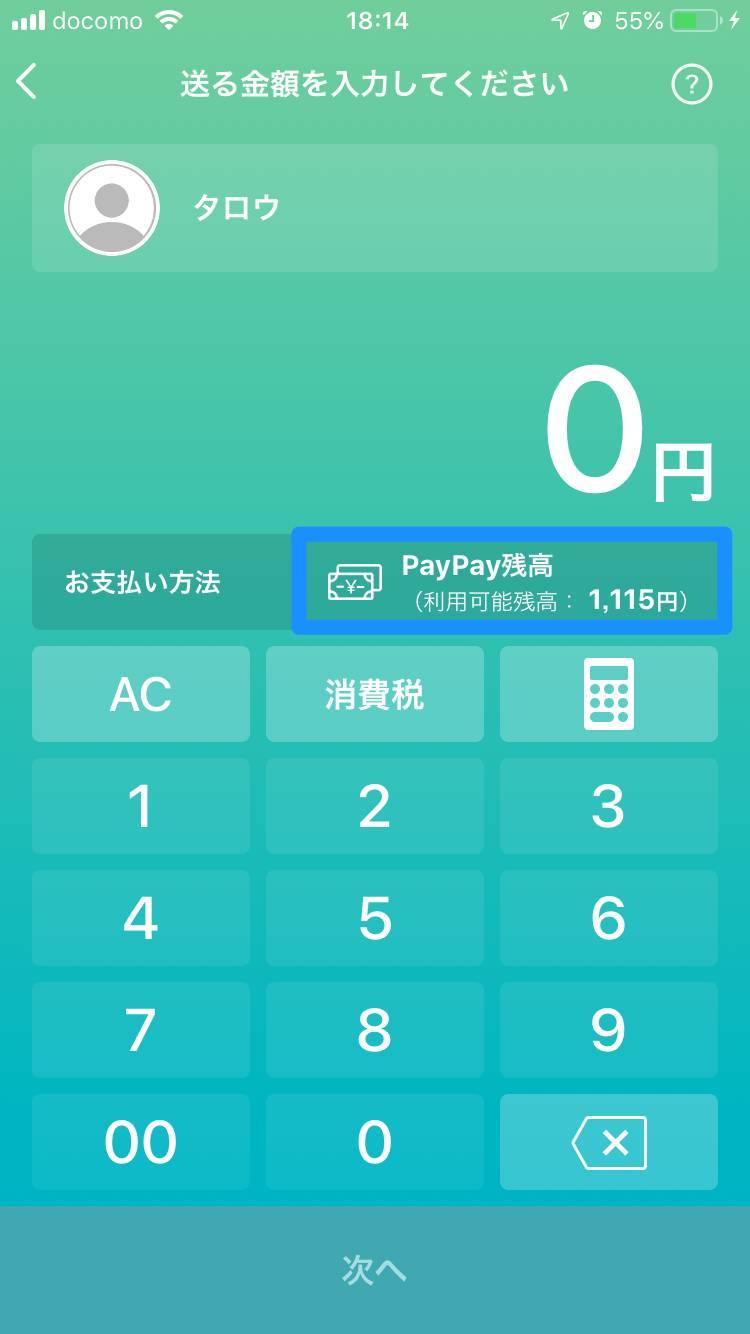Tap the AC clear key

(141, 694)
